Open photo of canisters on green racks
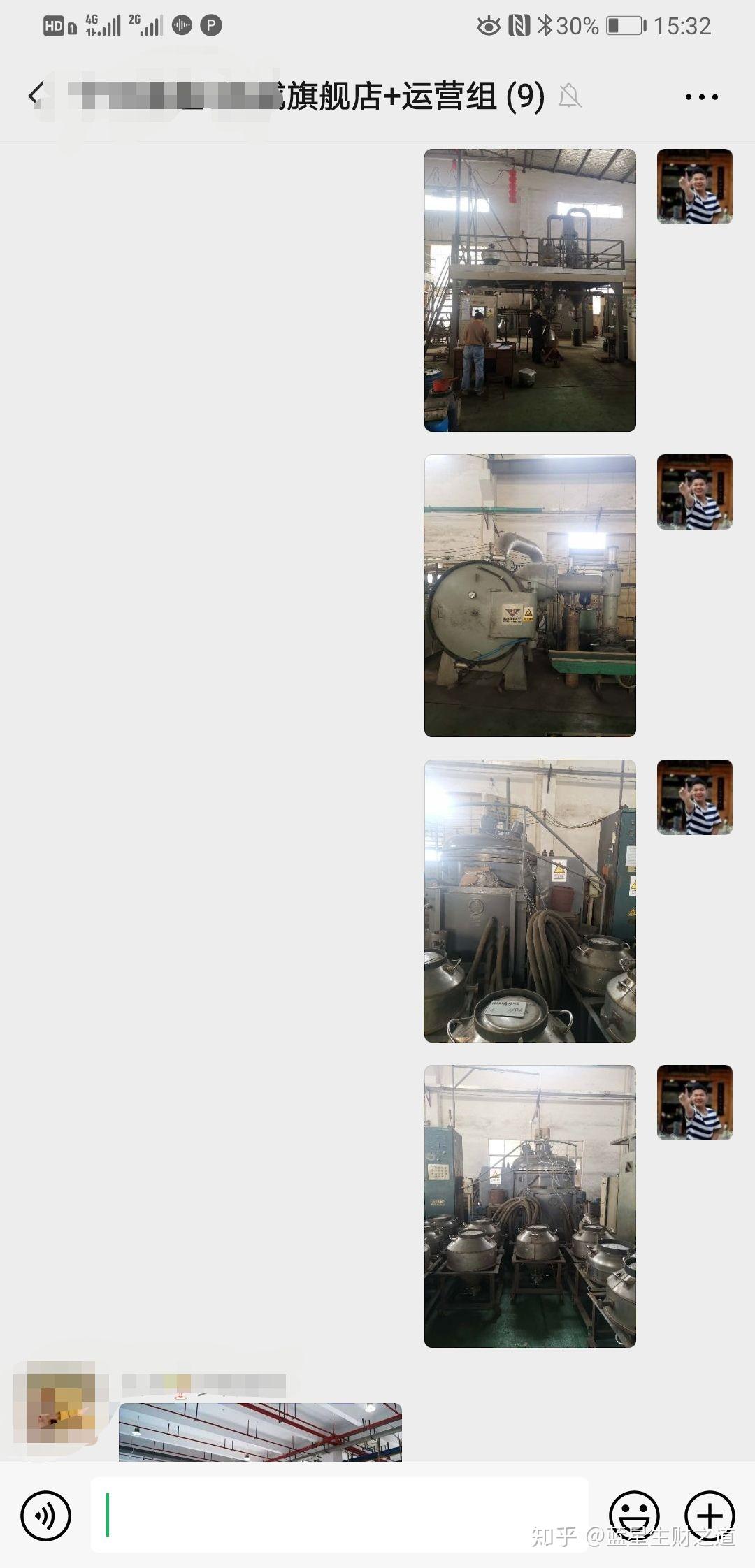755x1568 pixels. click(530, 1206)
